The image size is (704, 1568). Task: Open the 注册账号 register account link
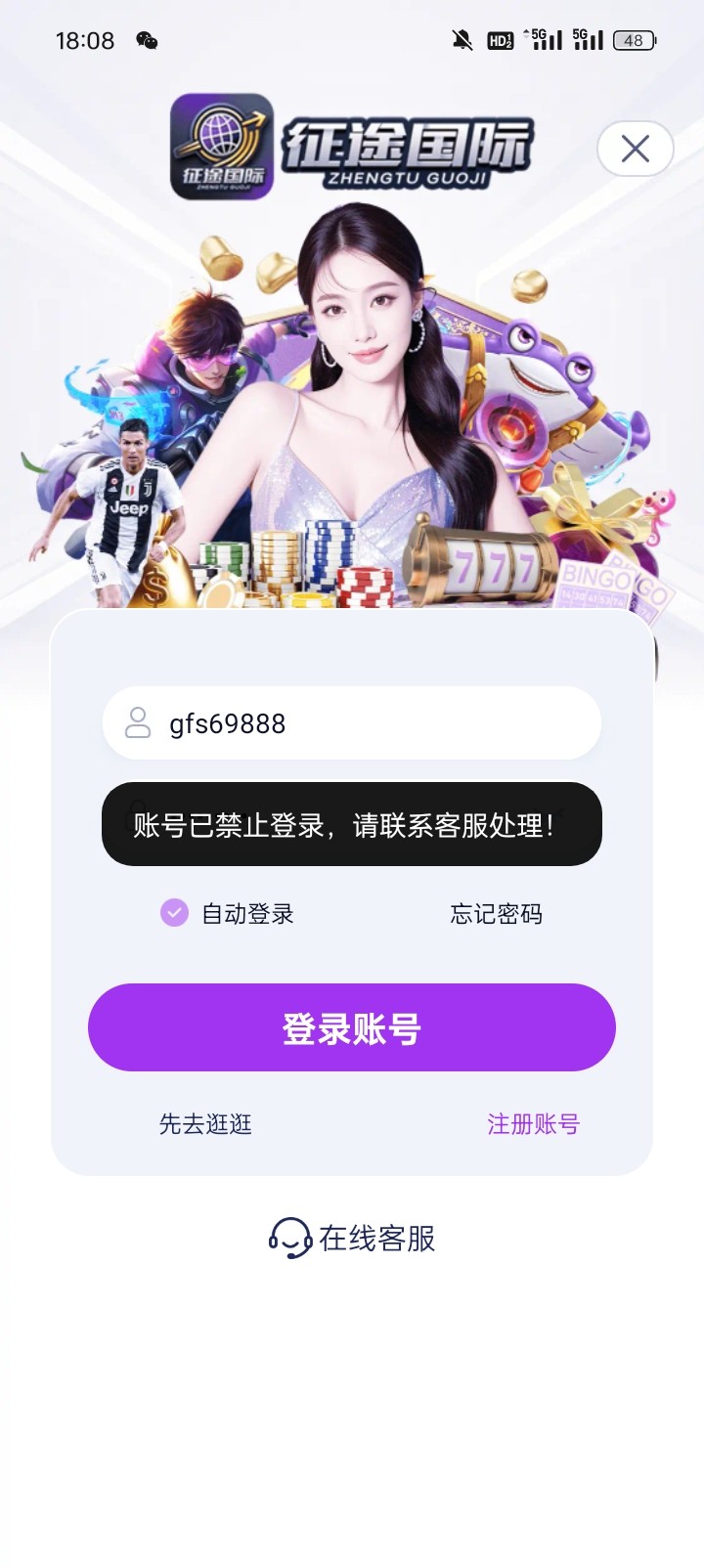[533, 1124]
